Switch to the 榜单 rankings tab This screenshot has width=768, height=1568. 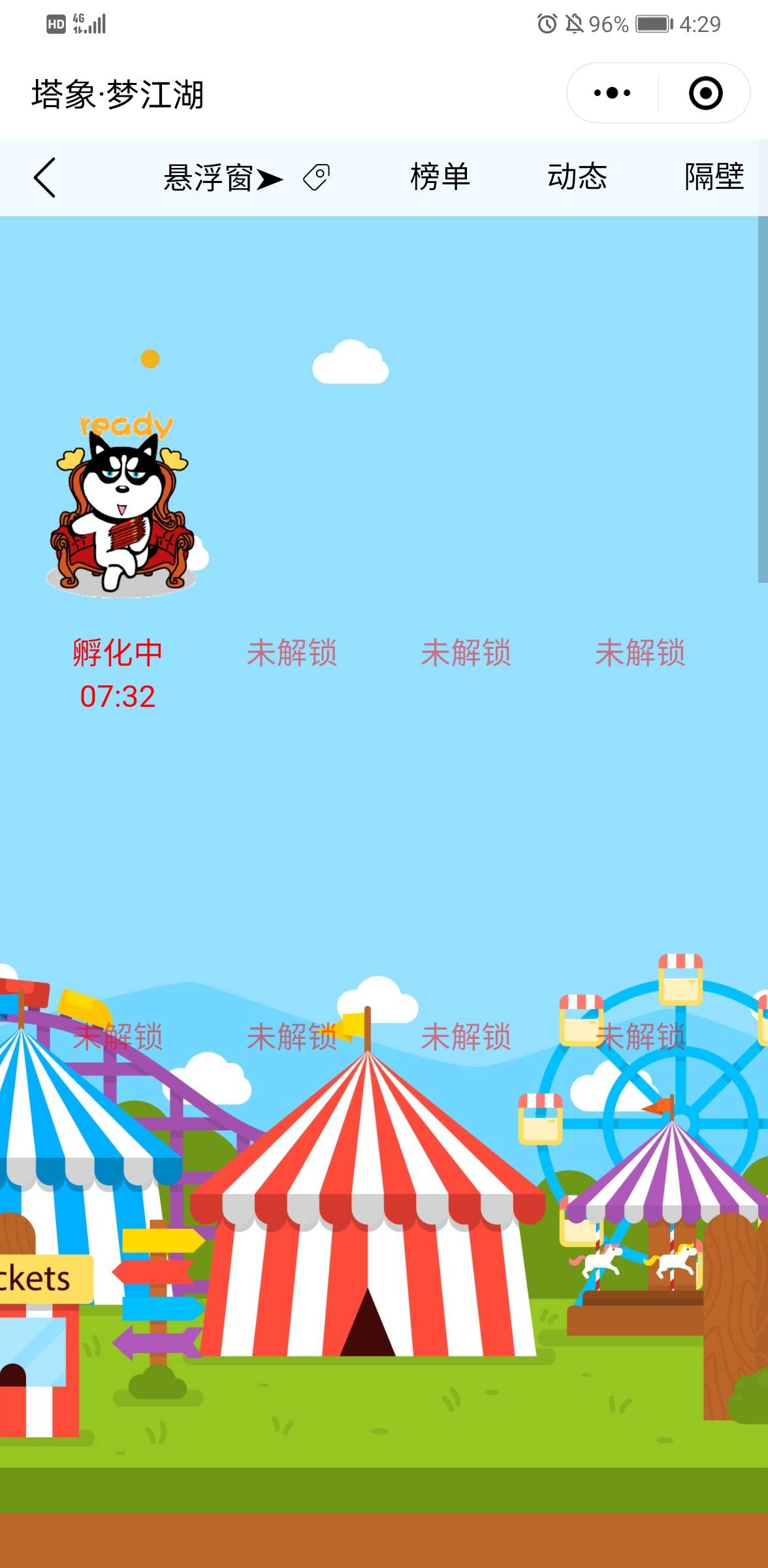click(x=440, y=177)
